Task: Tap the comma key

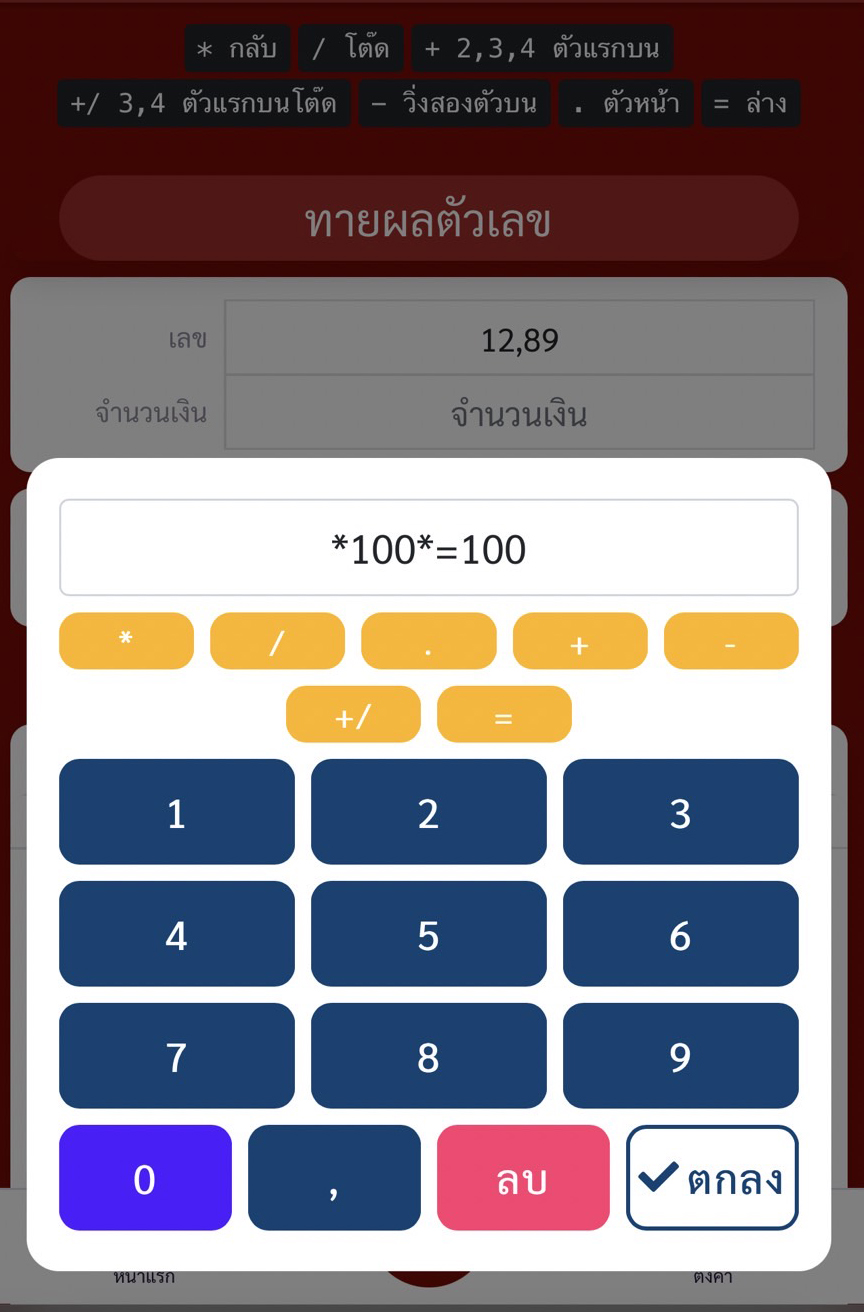Action: [x=334, y=1178]
